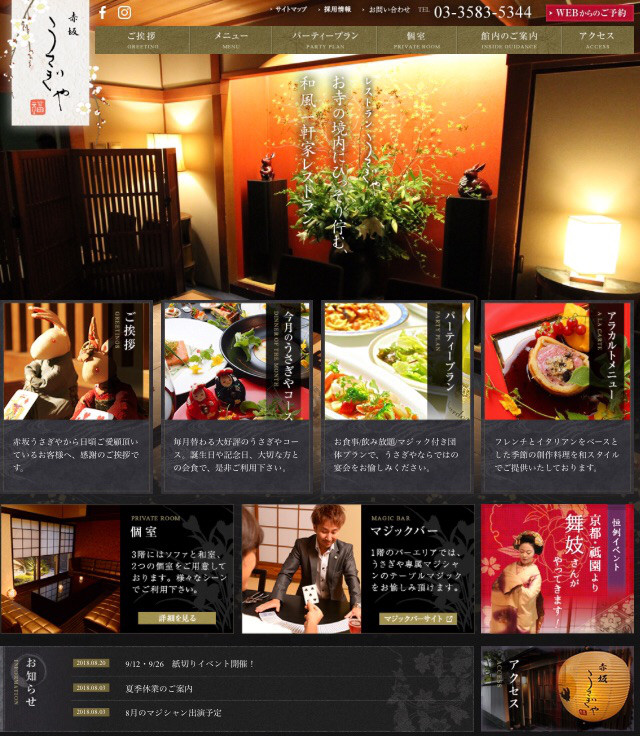Read the 9/12・9/26 紙切りイベント開催 news
Image resolution: width=640 pixels, height=736 pixels.
click(x=190, y=663)
